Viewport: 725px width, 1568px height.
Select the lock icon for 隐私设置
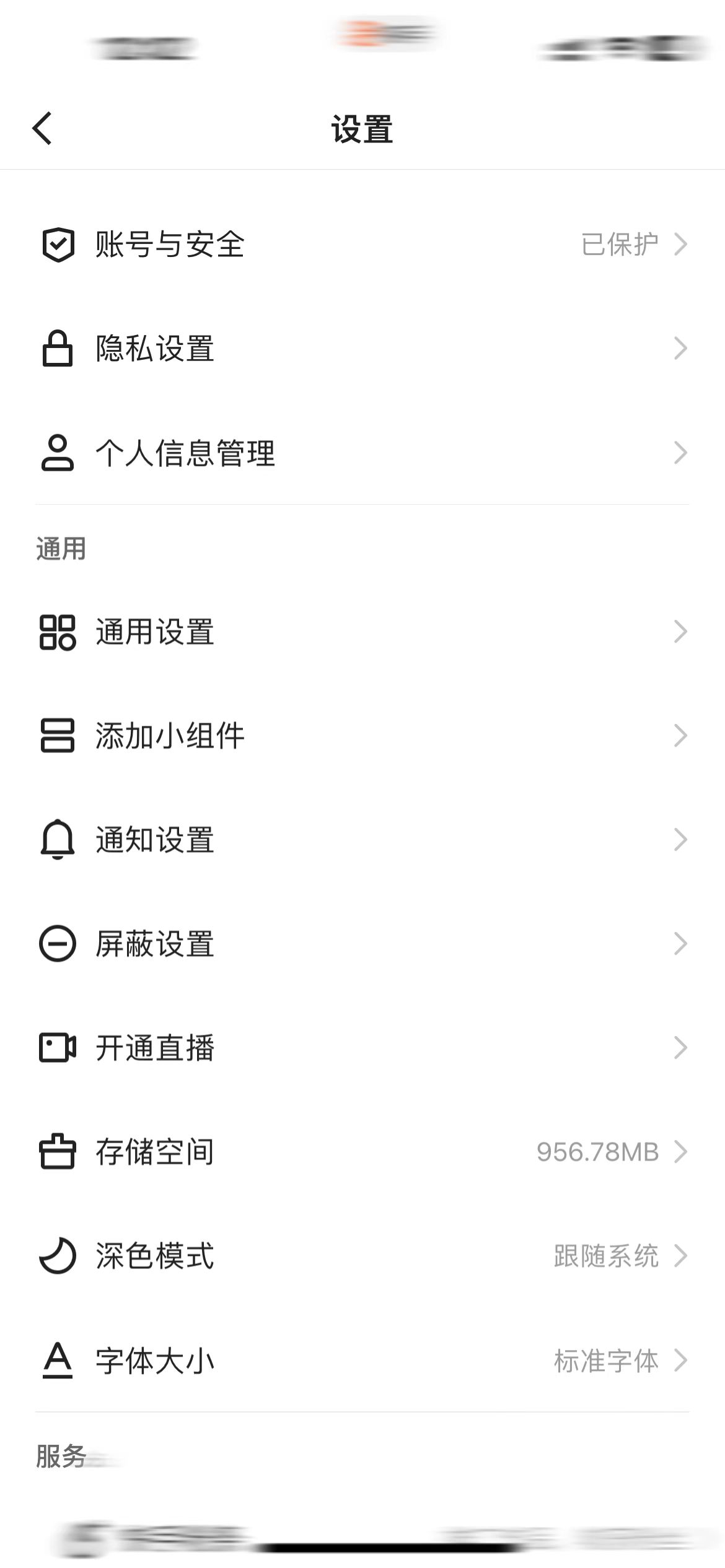pos(58,349)
